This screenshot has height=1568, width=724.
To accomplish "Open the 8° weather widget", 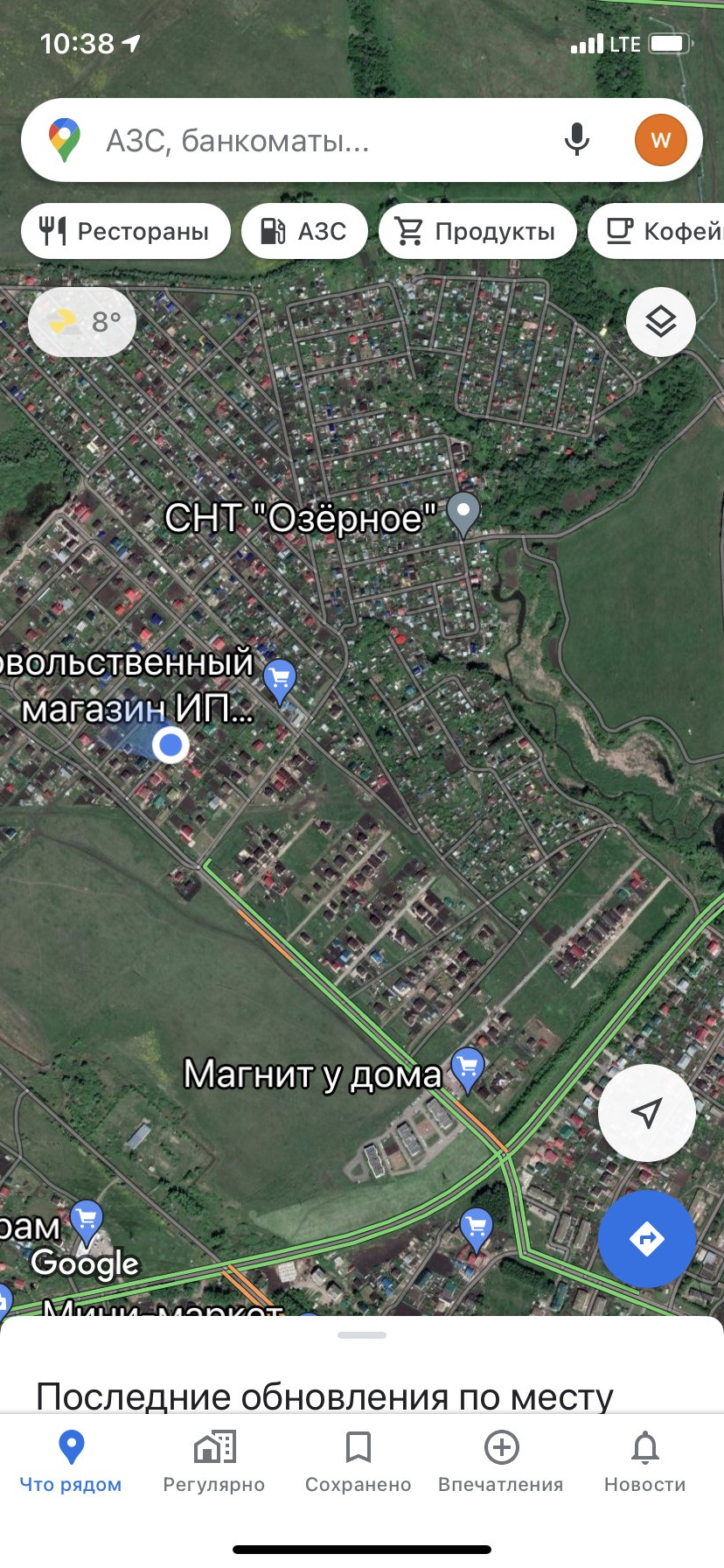I will [x=82, y=322].
